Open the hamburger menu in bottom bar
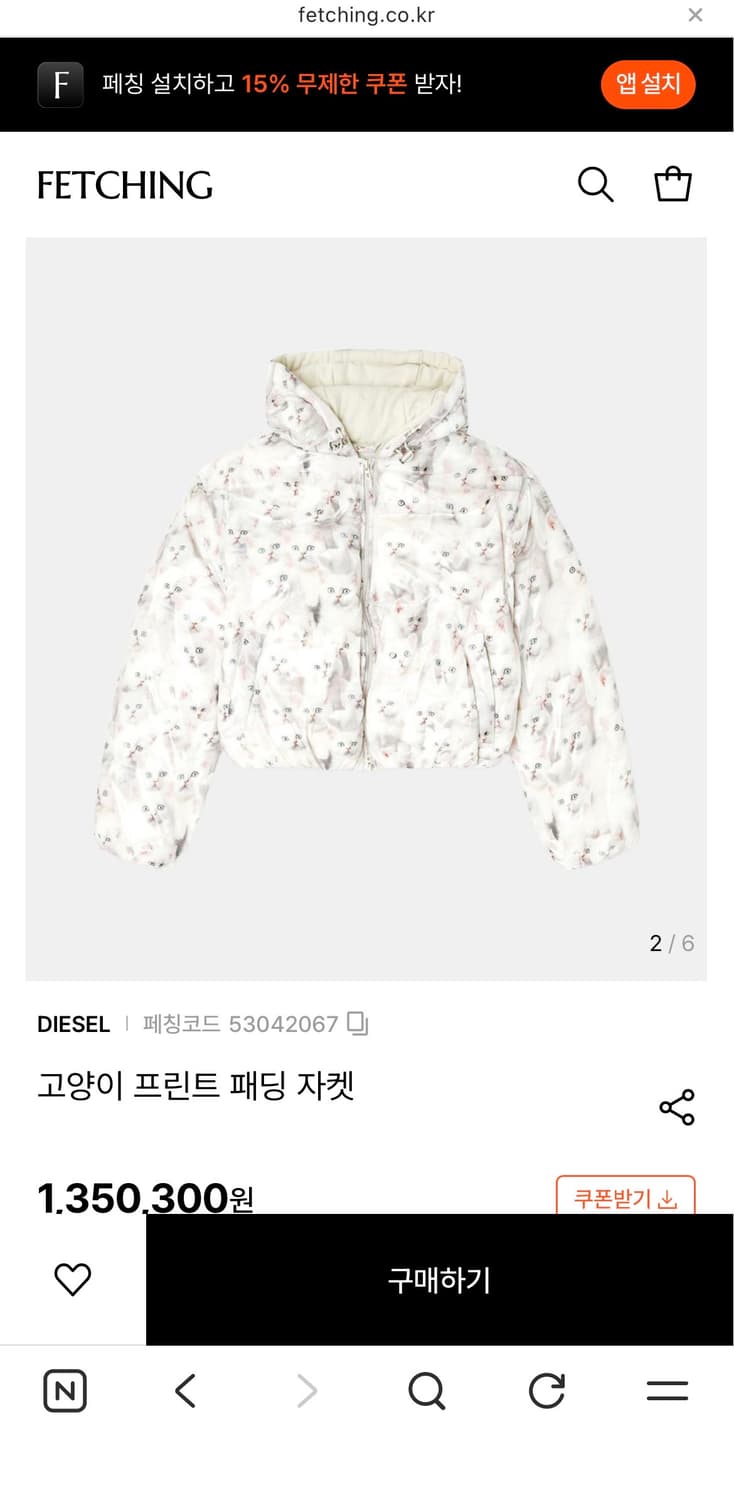The height and width of the screenshot is (1500, 734). click(x=666, y=1390)
